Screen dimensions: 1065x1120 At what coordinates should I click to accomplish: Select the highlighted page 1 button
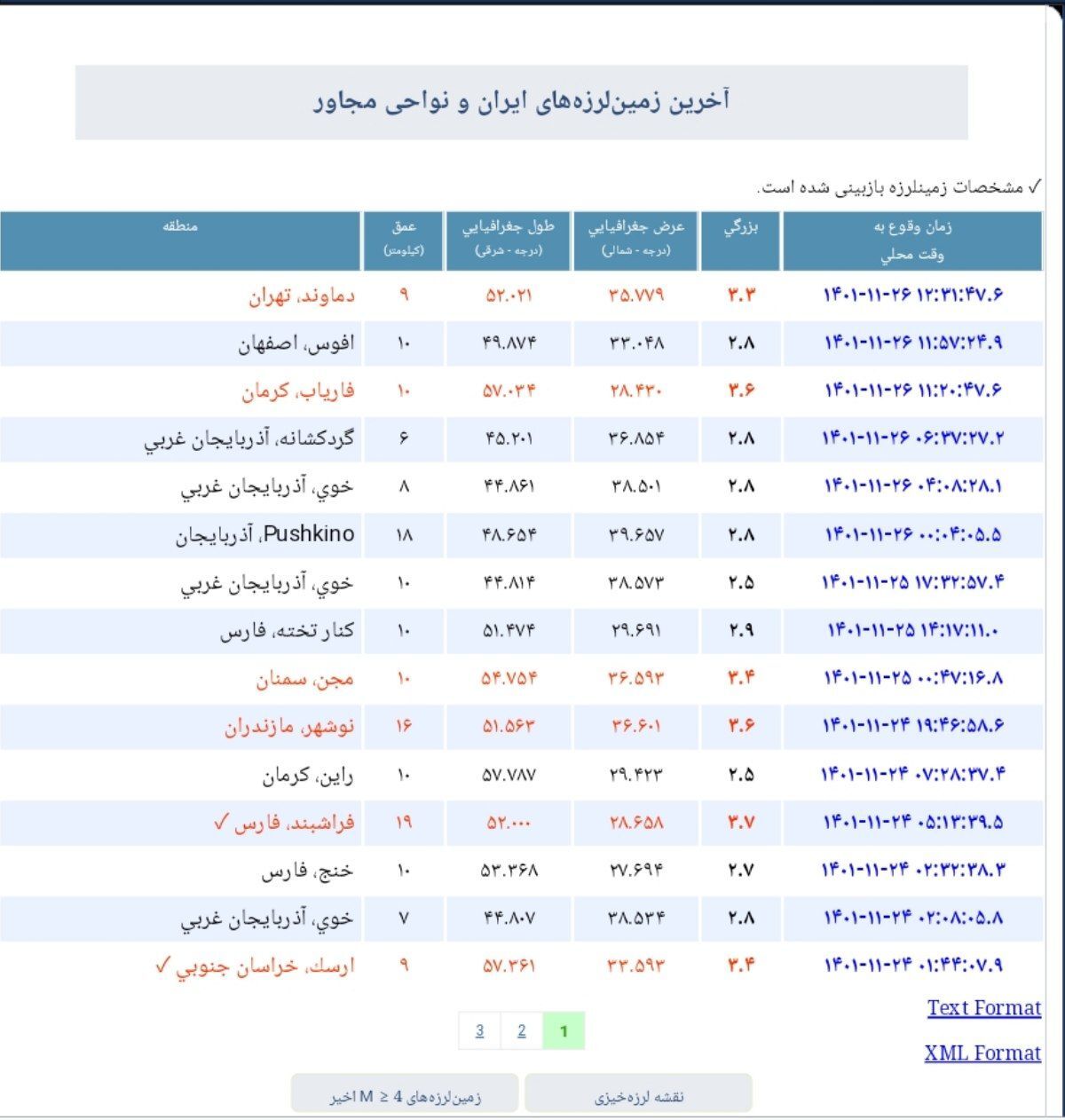point(566,1031)
